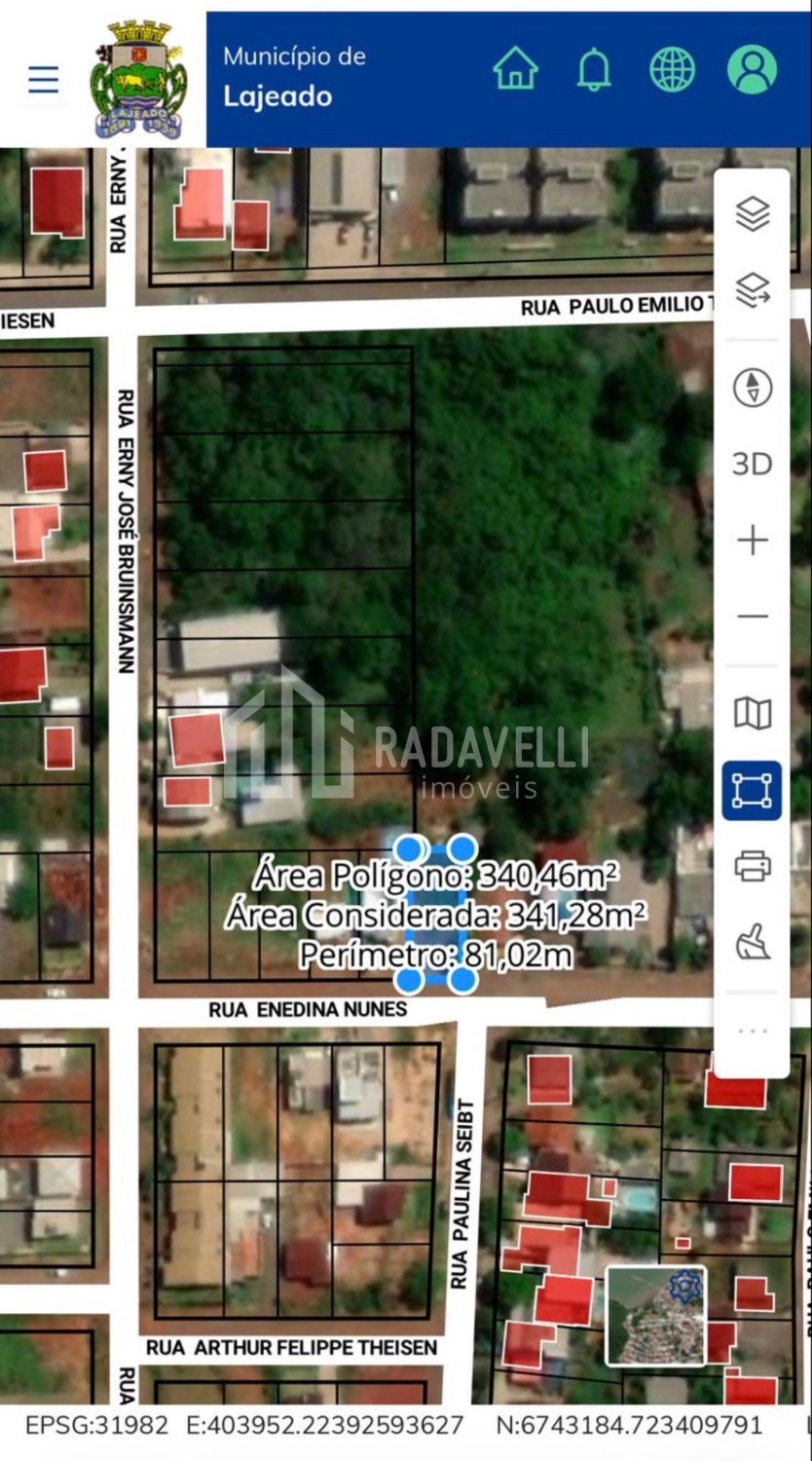Tap the globe icon in header
Screen dimensions: 812x1461
pos(673,69)
